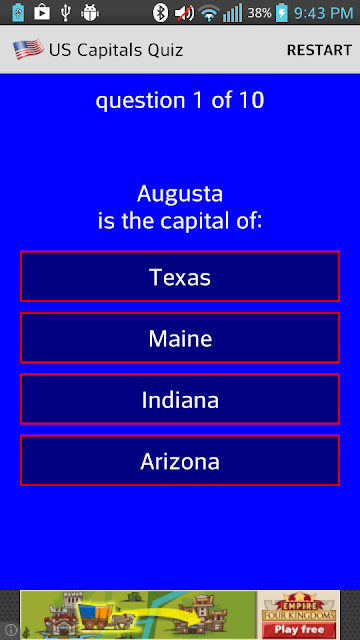Open the Empire Four Kingdoms ad banner
The image size is (360, 640).
click(180, 615)
